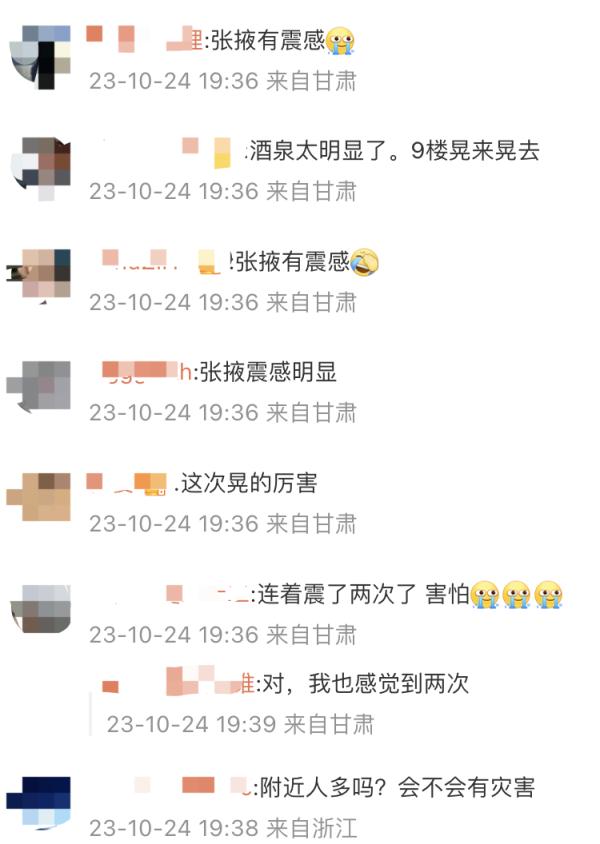Reply to comment 连着震了两次了 害怕
Image resolution: width=600 pixels, height=844 pixels.
(360, 596)
